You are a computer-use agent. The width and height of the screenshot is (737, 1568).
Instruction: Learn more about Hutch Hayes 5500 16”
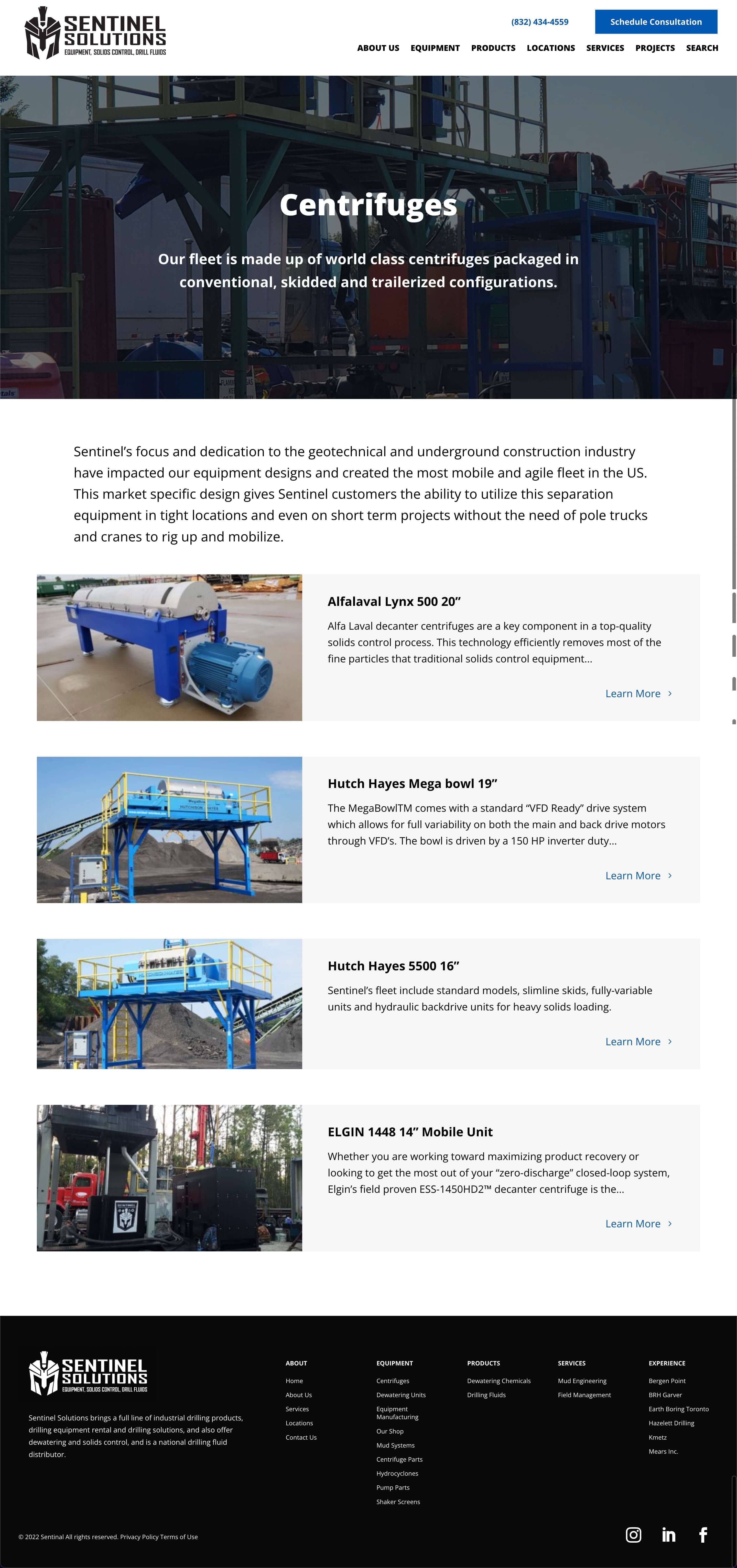(x=638, y=1041)
